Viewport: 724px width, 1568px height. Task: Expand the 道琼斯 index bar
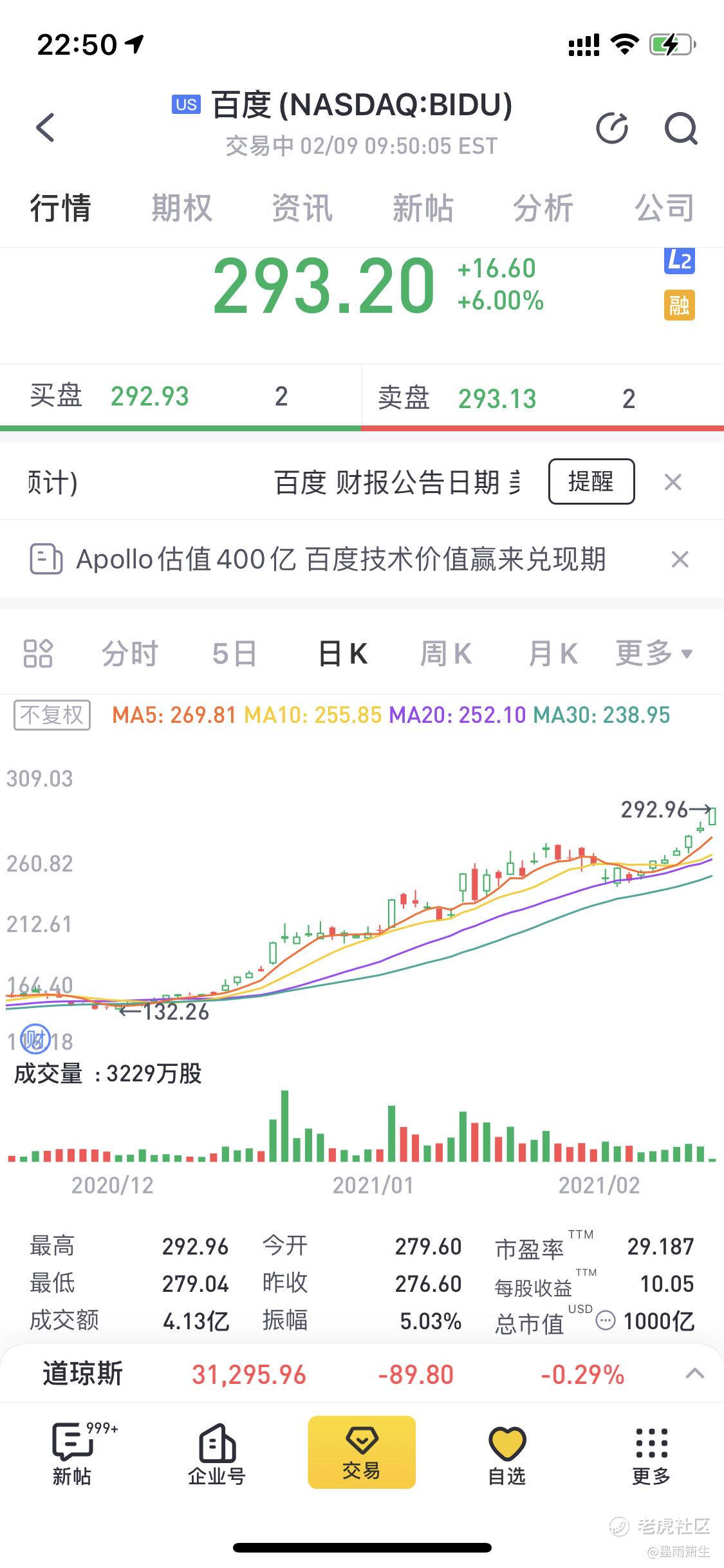tap(695, 1374)
